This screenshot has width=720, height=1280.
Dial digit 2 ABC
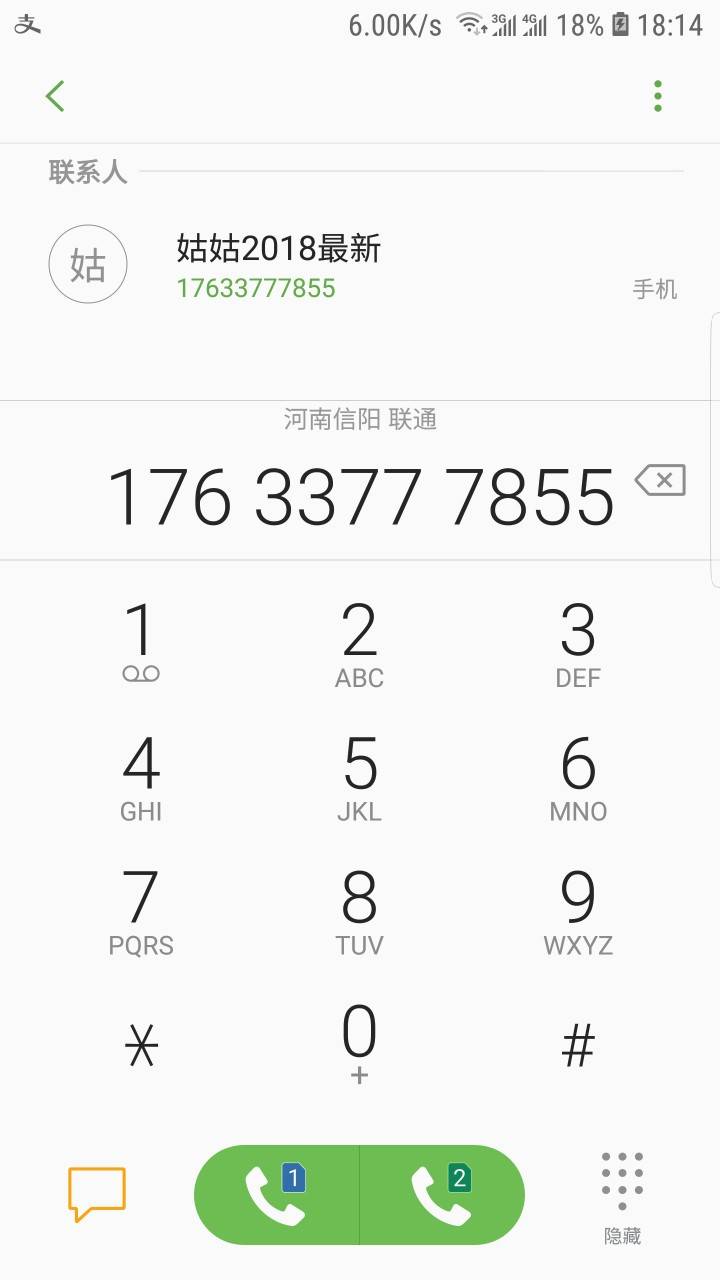(359, 643)
